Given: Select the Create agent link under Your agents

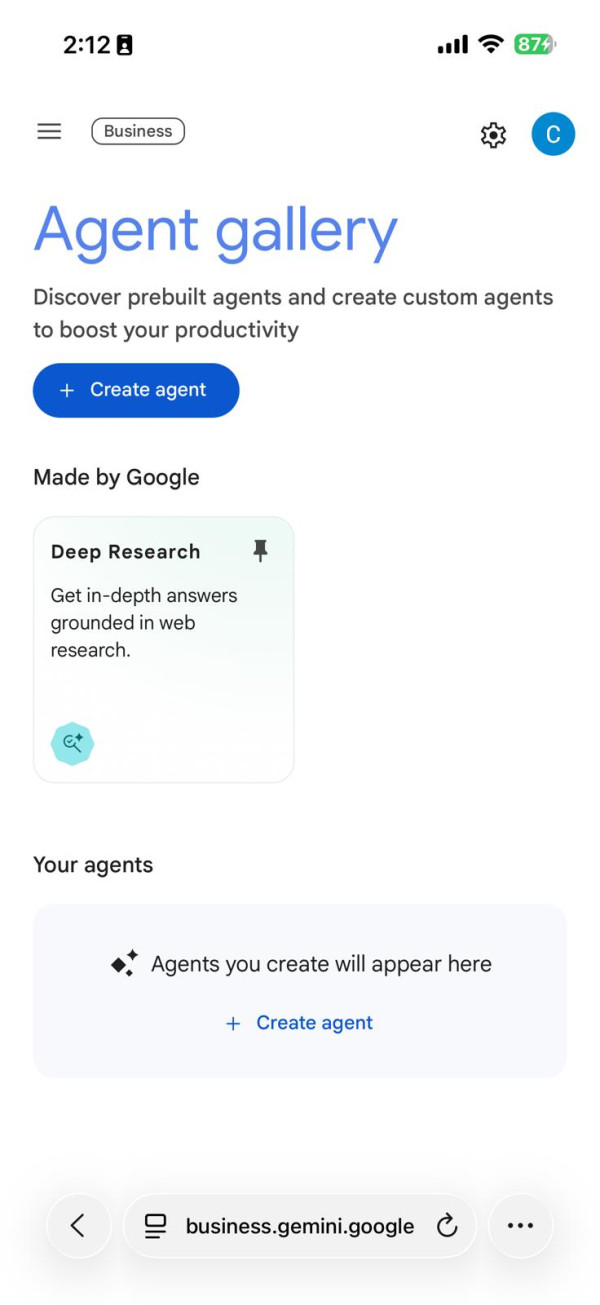Looking at the screenshot, I should coord(300,1023).
